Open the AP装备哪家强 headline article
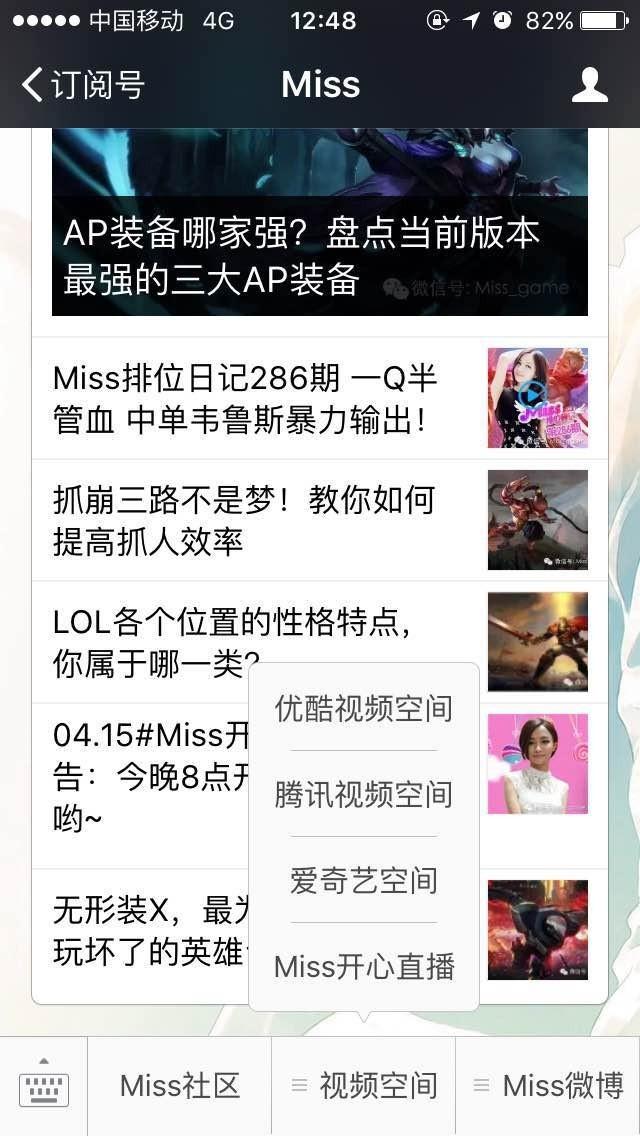Image resolution: width=640 pixels, height=1136 pixels. tap(320, 222)
